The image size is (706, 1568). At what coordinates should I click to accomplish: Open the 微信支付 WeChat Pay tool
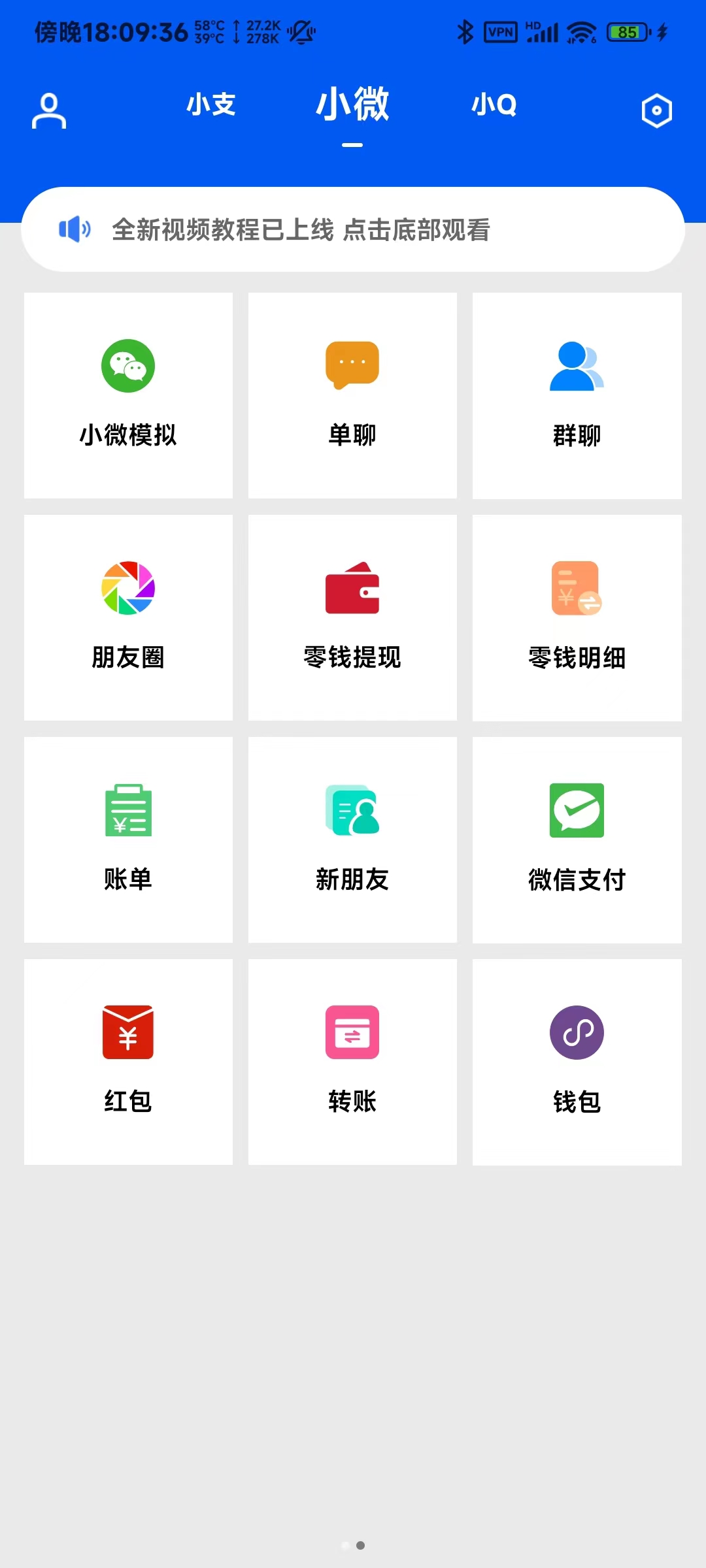pyautogui.click(x=577, y=841)
